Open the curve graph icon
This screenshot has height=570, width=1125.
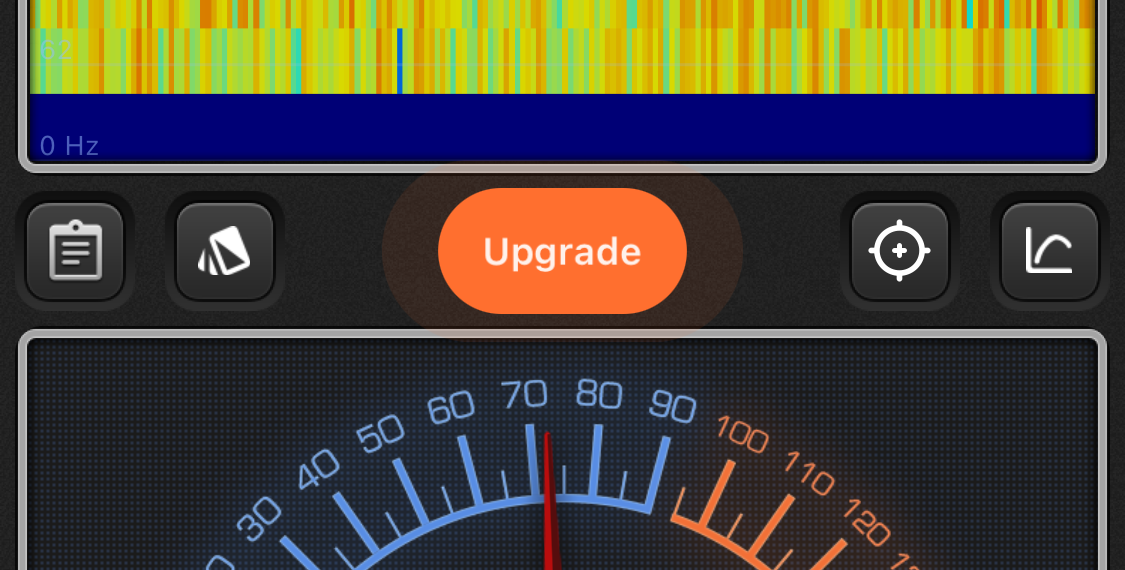click(1049, 251)
